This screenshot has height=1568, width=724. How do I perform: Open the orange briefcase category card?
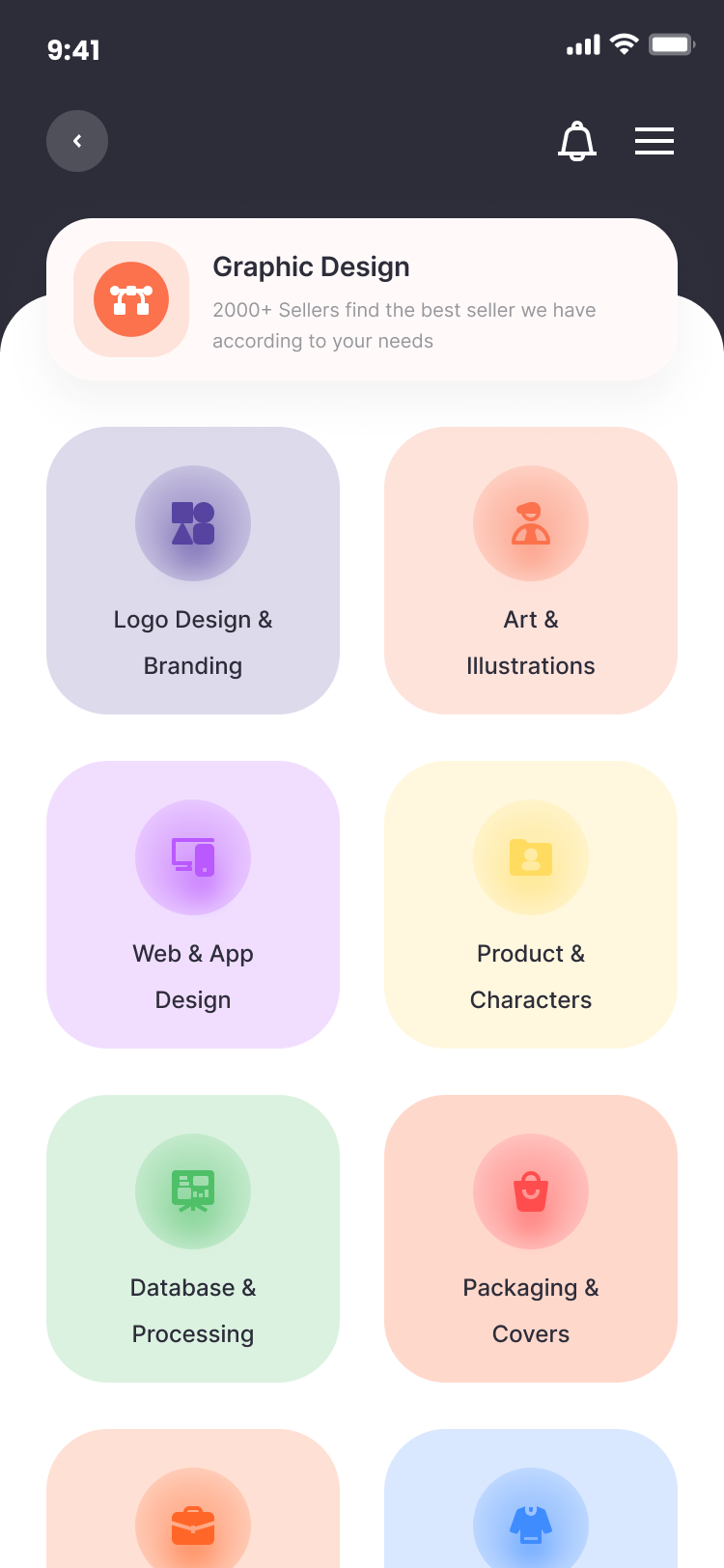click(x=193, y=1506)
